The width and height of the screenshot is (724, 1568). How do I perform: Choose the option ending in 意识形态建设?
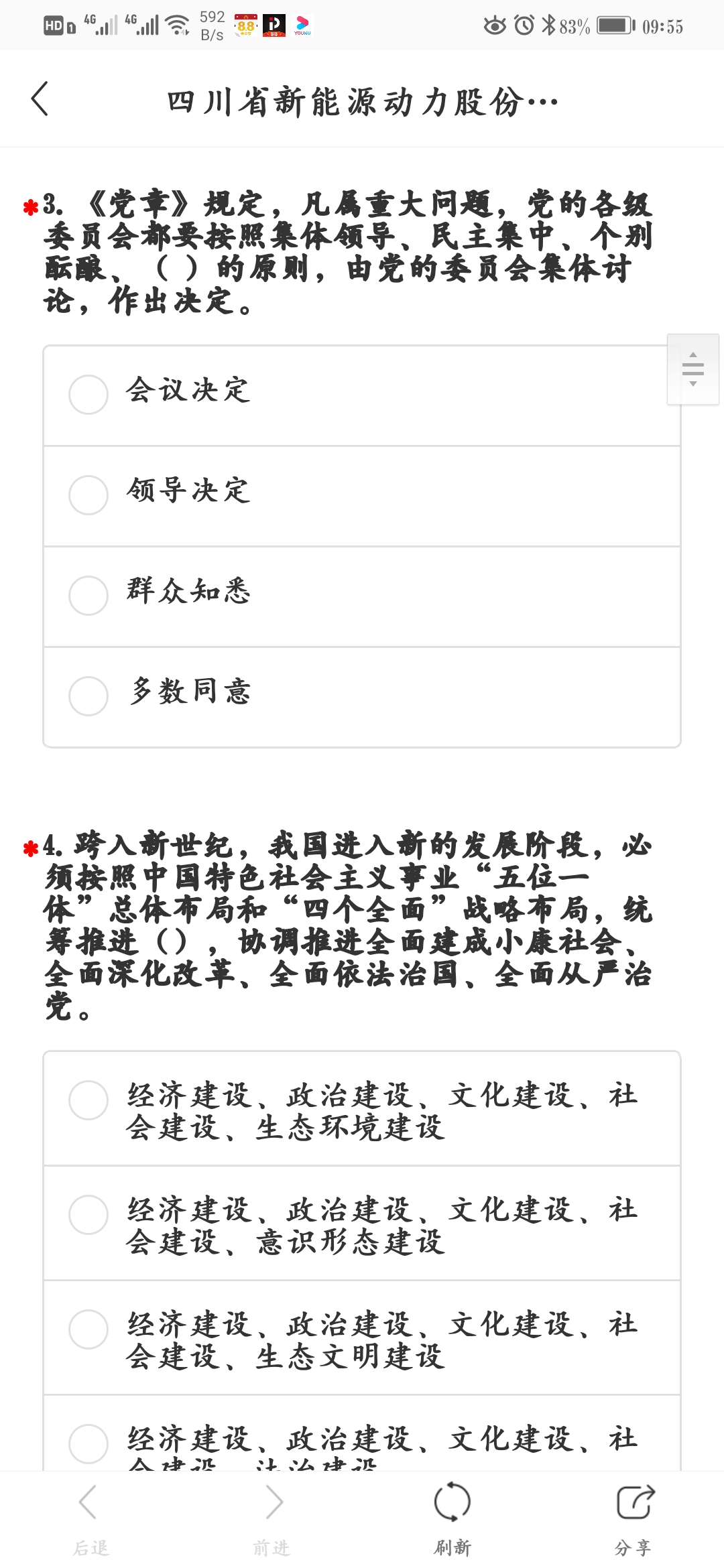(88, 1214)
